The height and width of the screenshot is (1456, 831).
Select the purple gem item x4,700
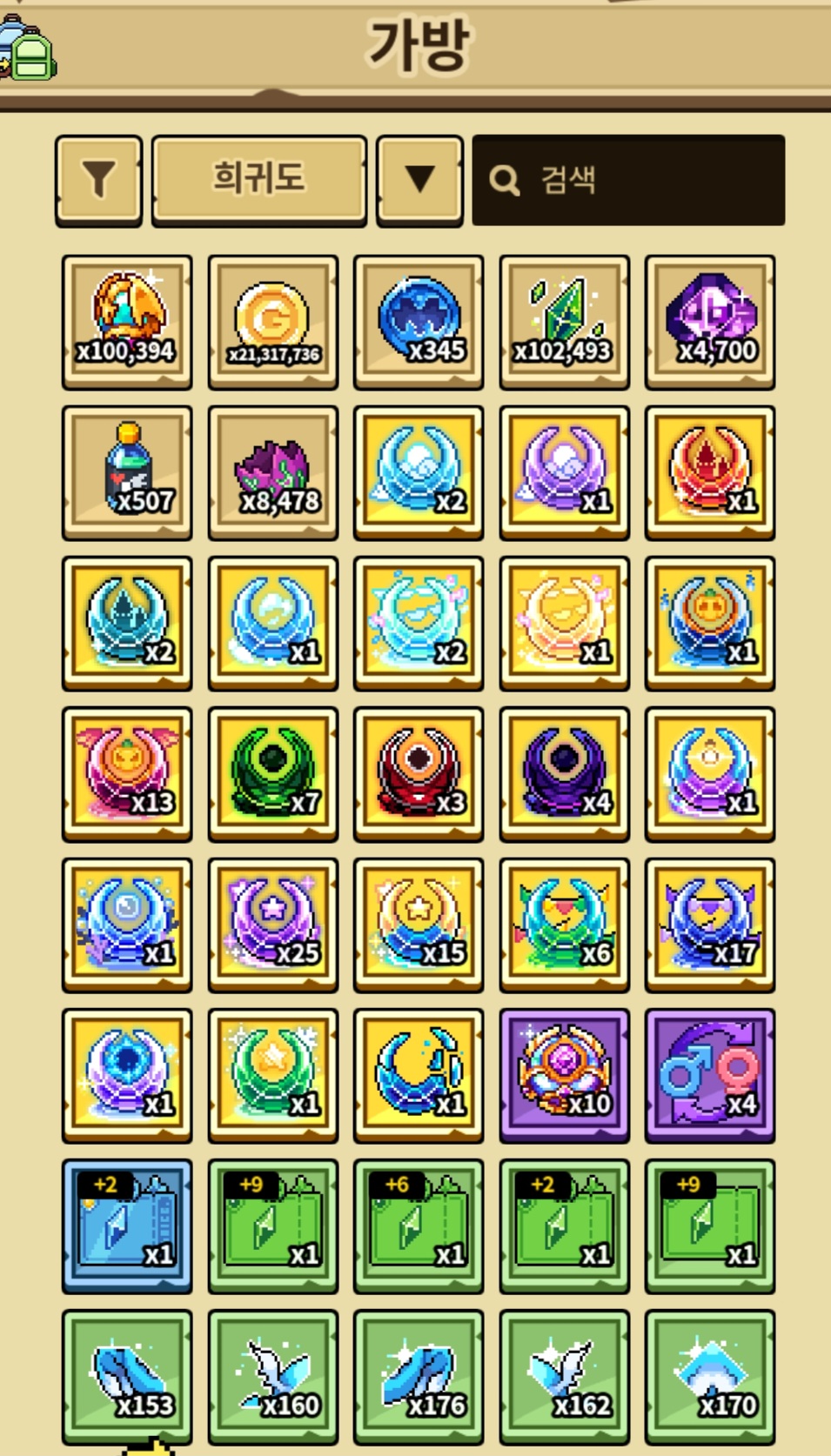coord(709,322)
